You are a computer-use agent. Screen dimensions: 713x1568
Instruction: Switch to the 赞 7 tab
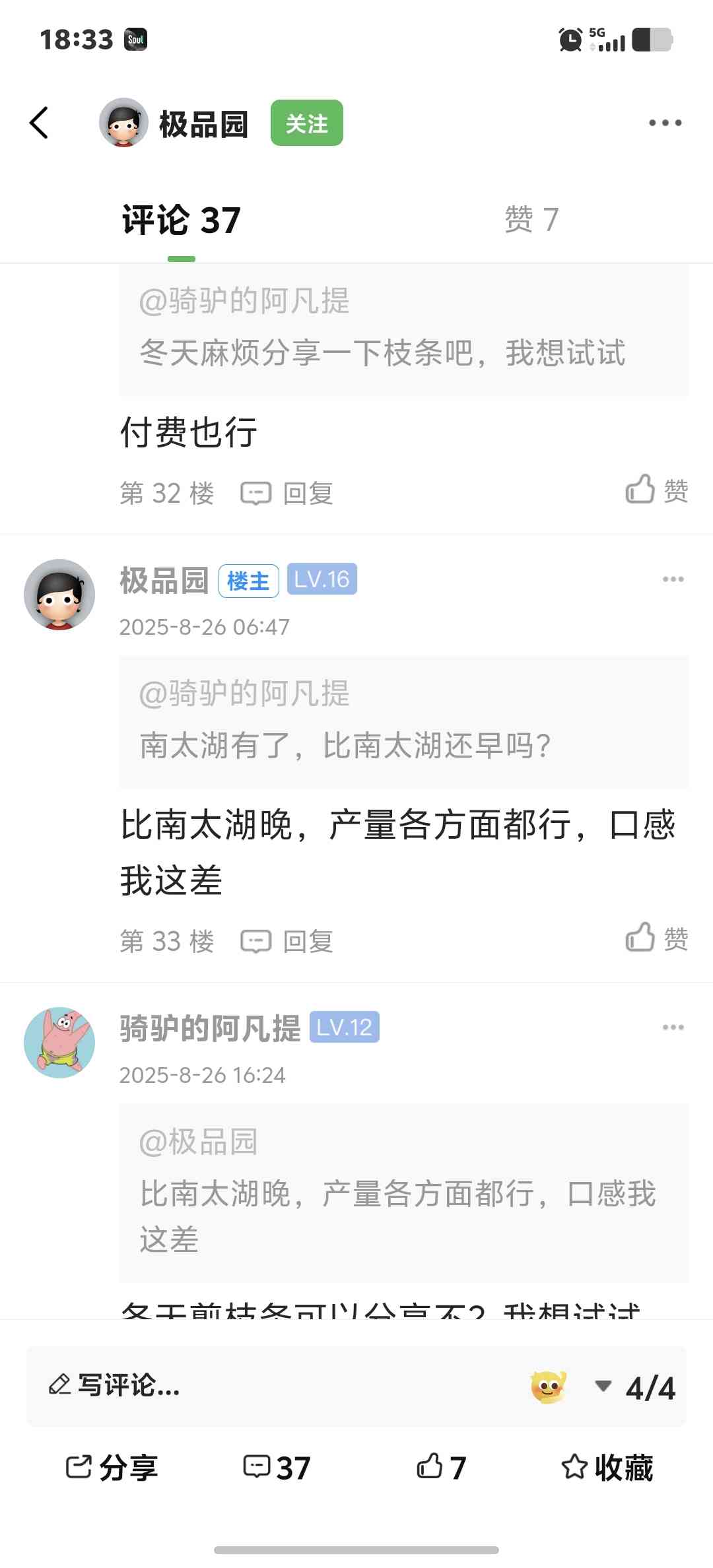pos(531,220)
